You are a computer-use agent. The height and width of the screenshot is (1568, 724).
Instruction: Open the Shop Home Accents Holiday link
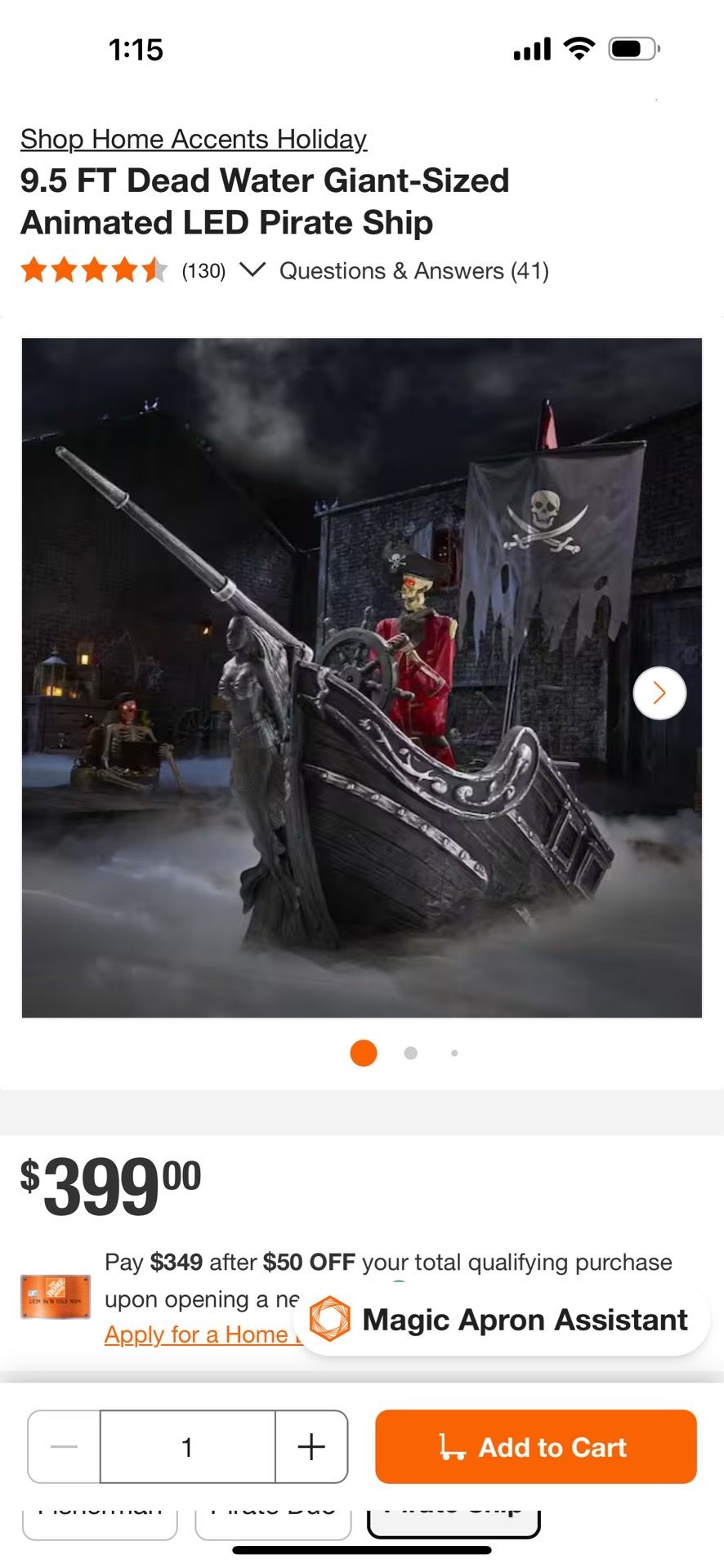pyautogui.click(x=194, y=139)
